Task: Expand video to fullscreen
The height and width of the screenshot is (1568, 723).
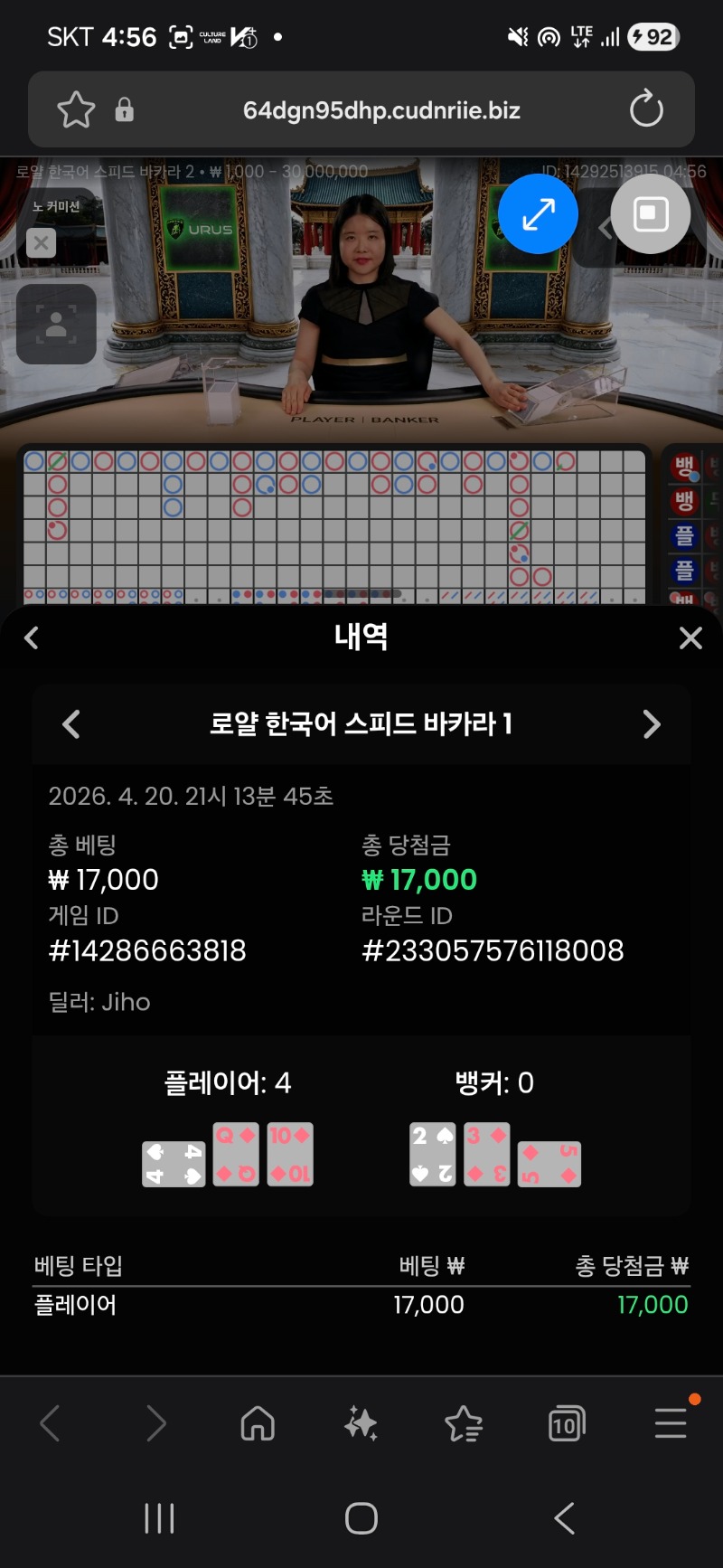Action: [x=538, y=214]
